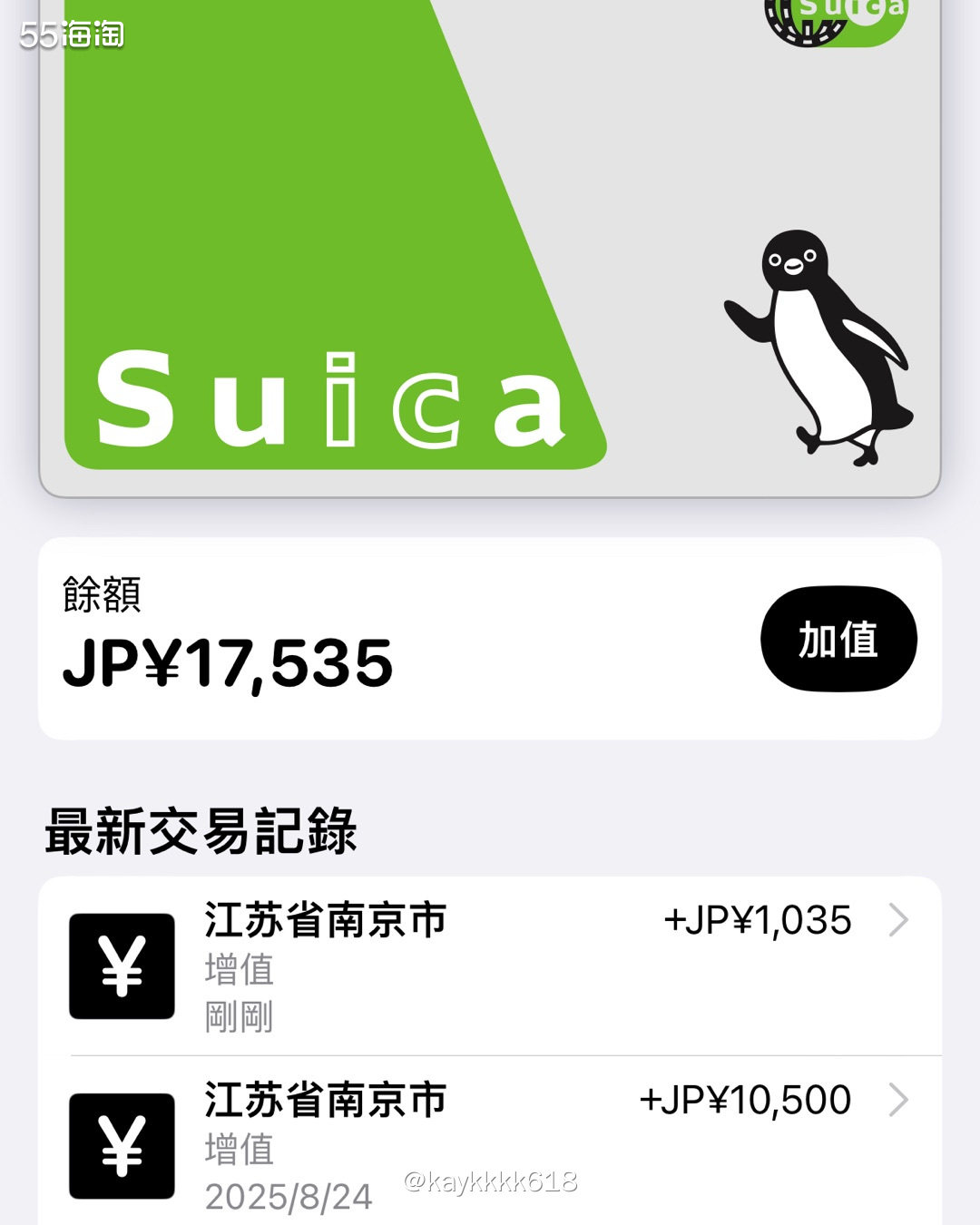This screenshot has width=980, height=1225.
Task: Tap the Suica card image
Action: coord(490,245)
